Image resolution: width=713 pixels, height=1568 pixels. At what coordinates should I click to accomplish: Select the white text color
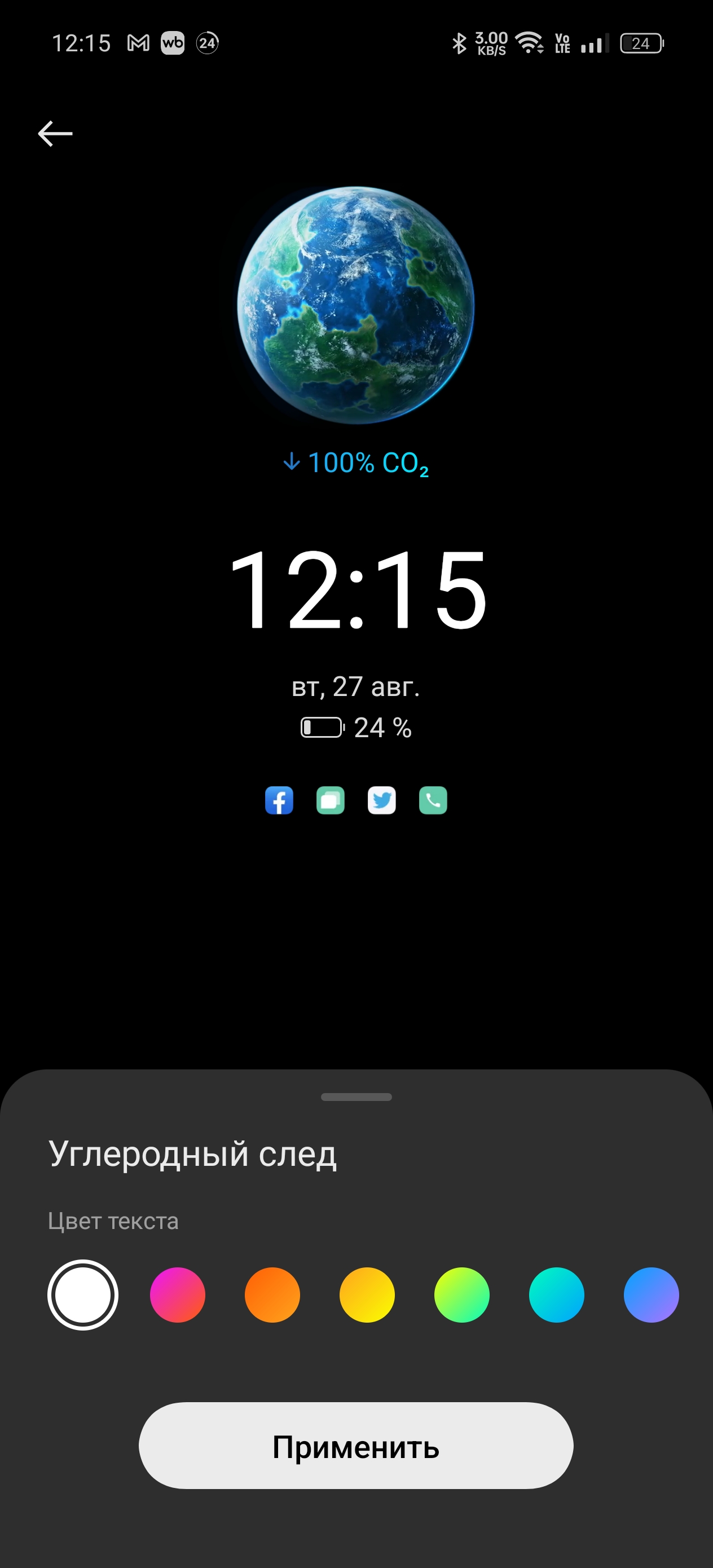coord(83,1294)
